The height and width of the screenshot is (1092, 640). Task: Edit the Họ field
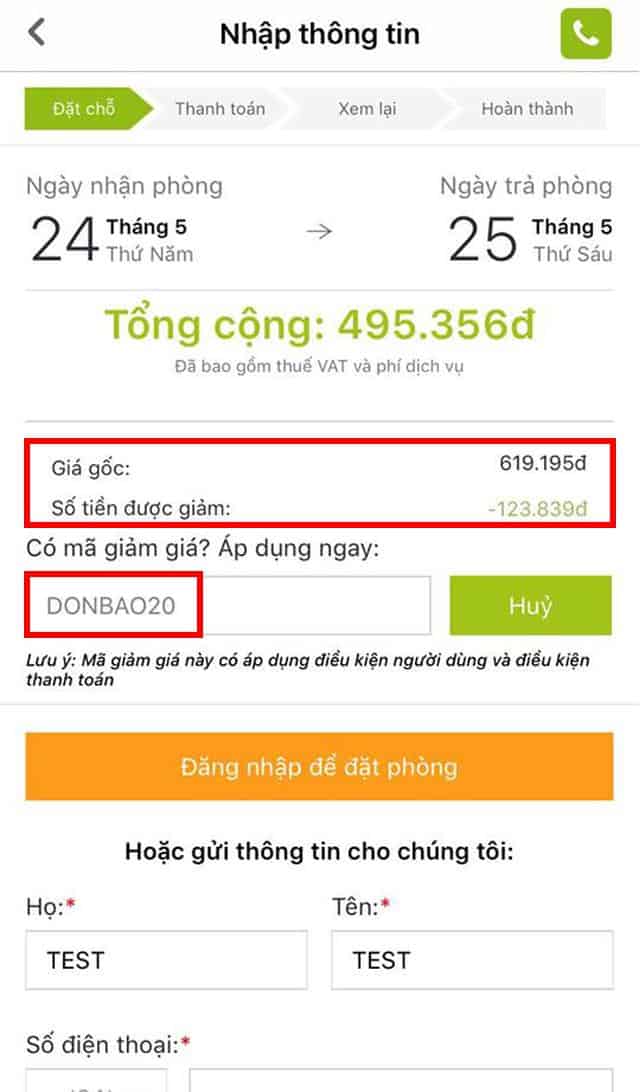[x=166, y=960]
